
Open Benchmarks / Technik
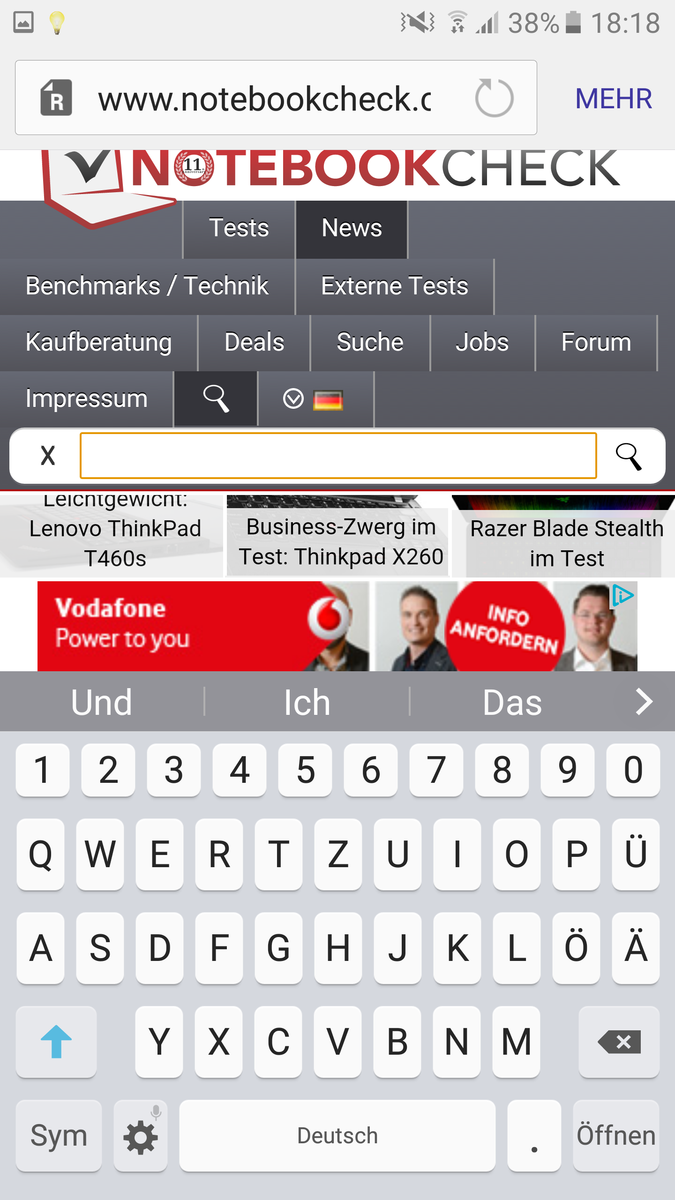click(x=147, y=286)
